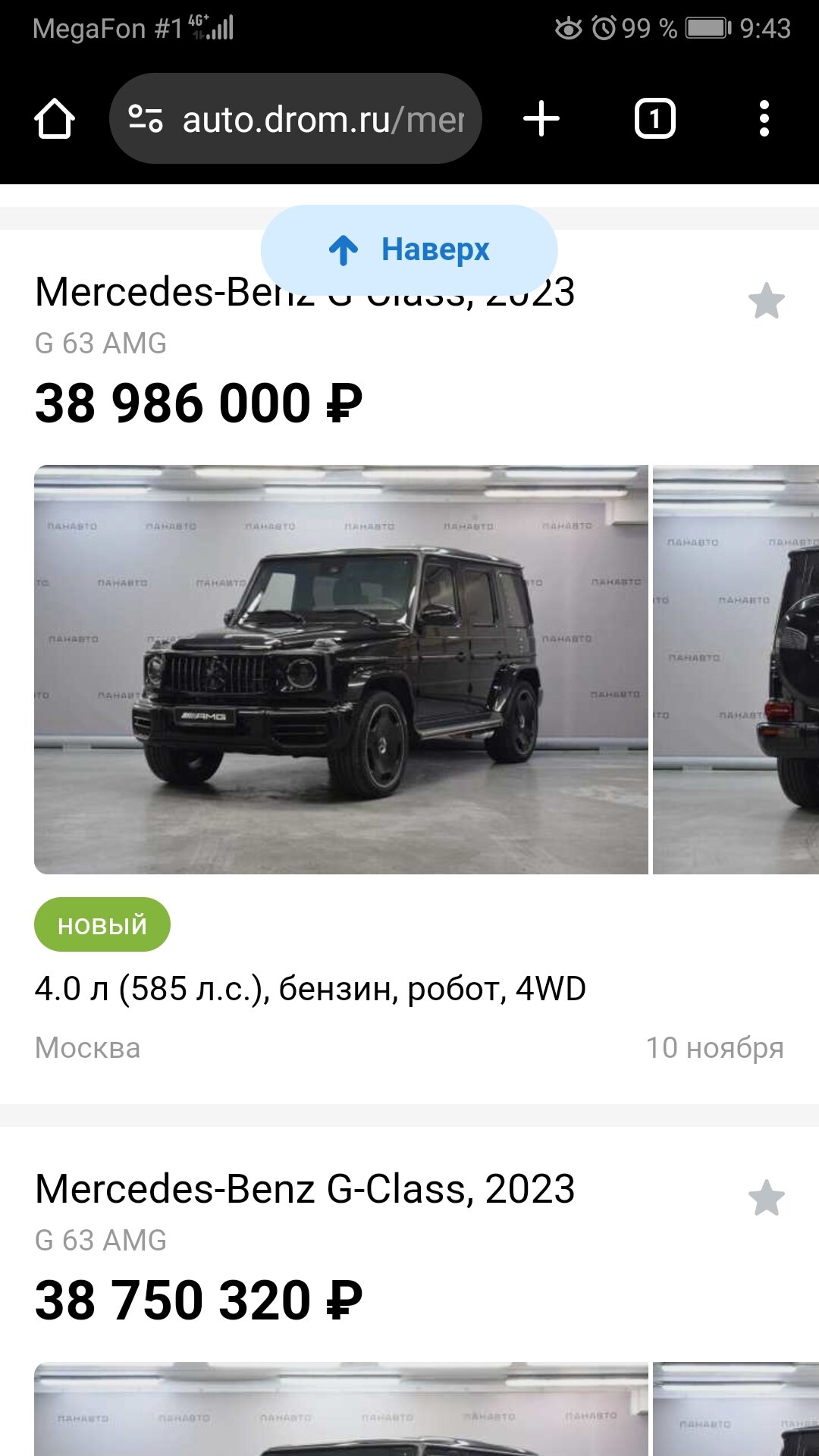Add the 38 986 000 ₽ G-Class to favorites

[x=766, y=301]
